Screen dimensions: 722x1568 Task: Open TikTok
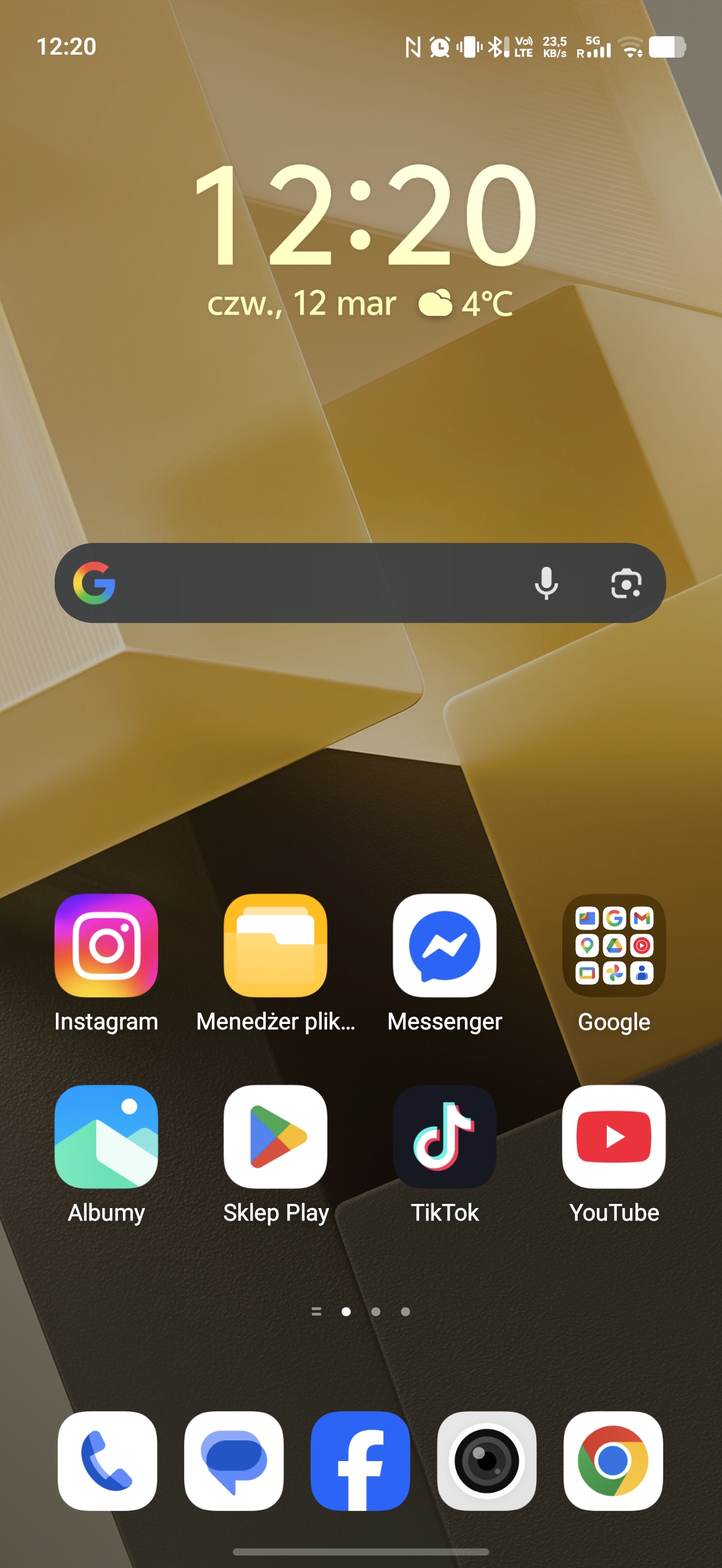445,1136
